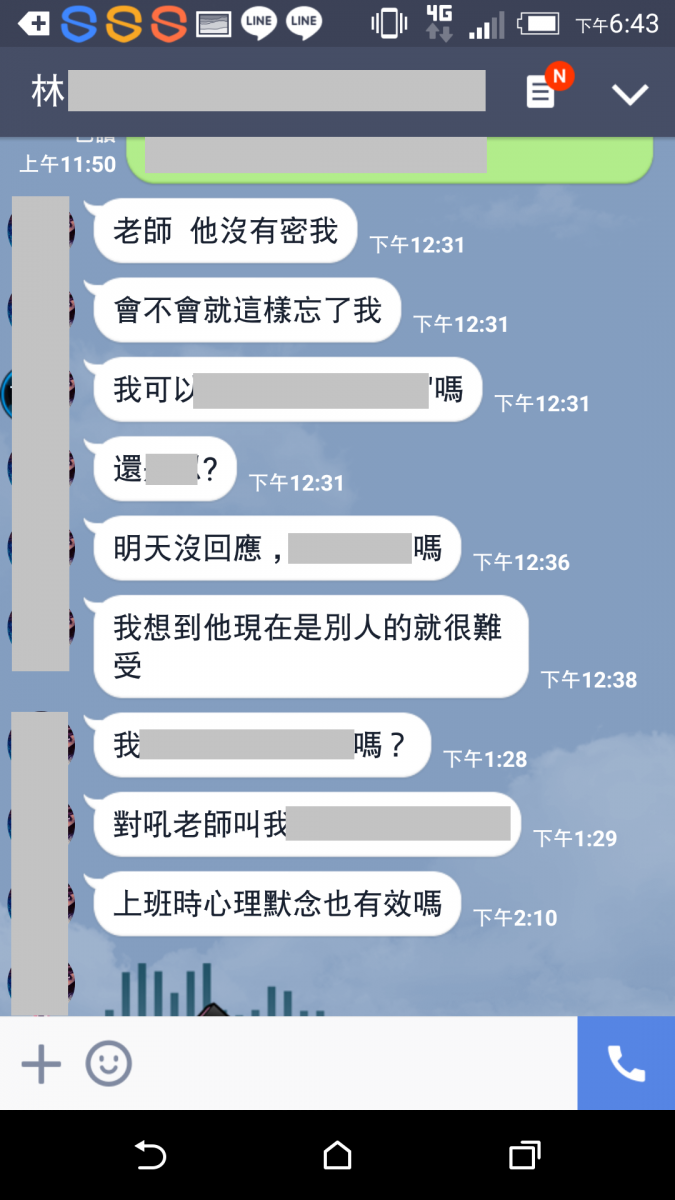The width and height of the screenshot is (675, 1200).
Task: Open the plus attachment menu
Action: click(x=41, y=1064)
